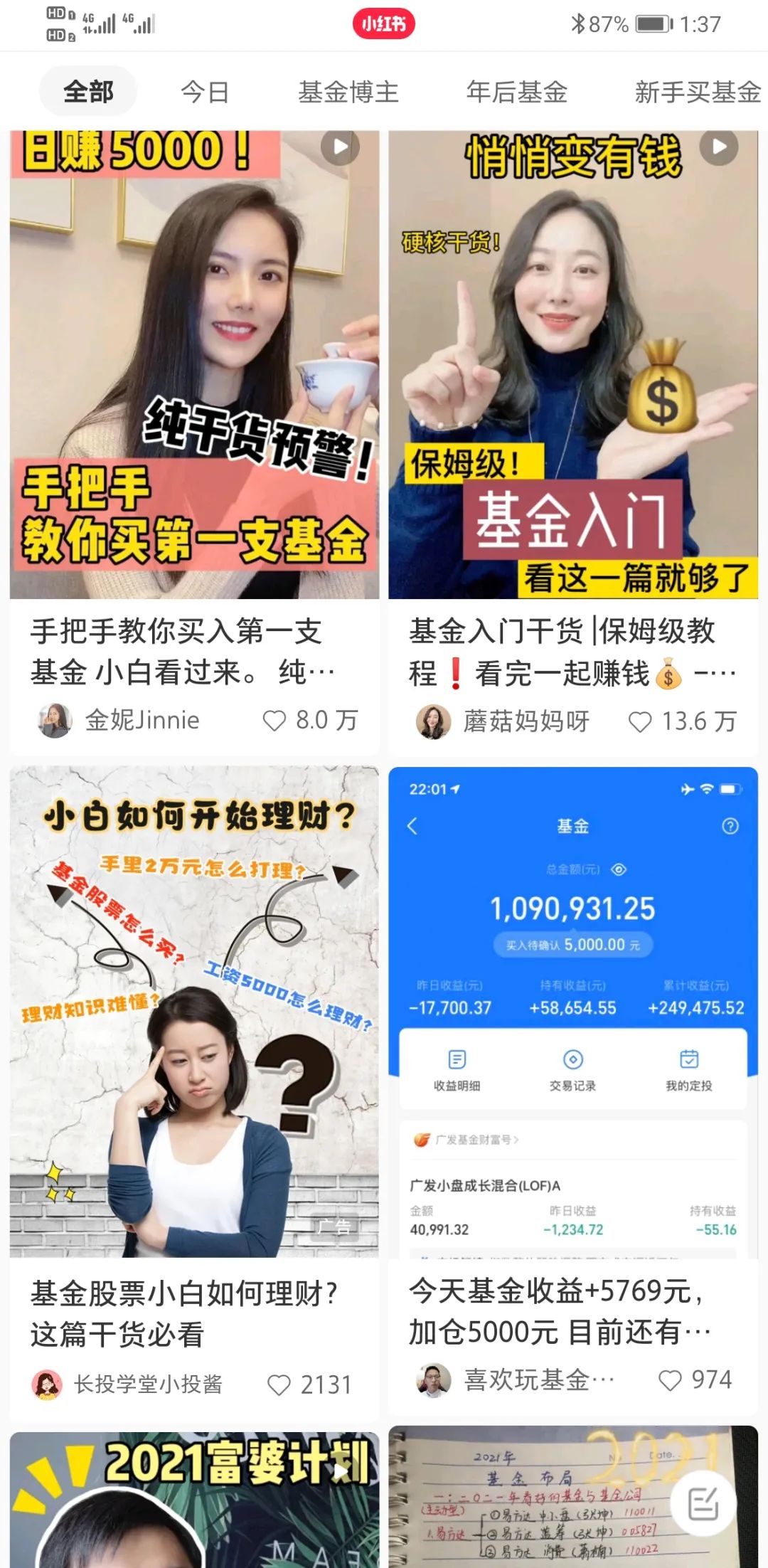
Task: Open the 2021富婆计划 video post
Action: (x=194, y=1501)
